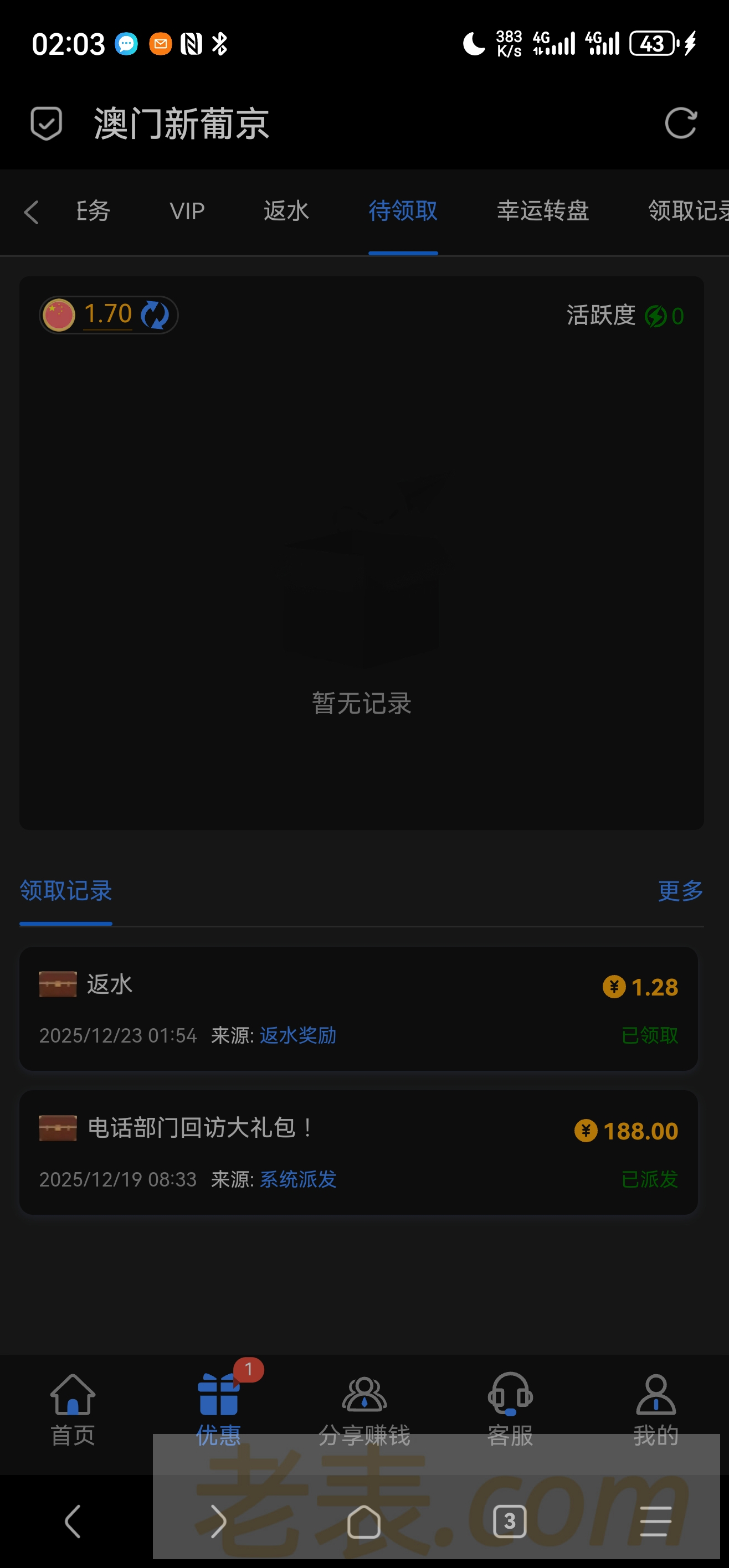The height and width of the screenshot is (1568, 729).
Task: Go to the 首页 tab
Action: coord(73,1409)
